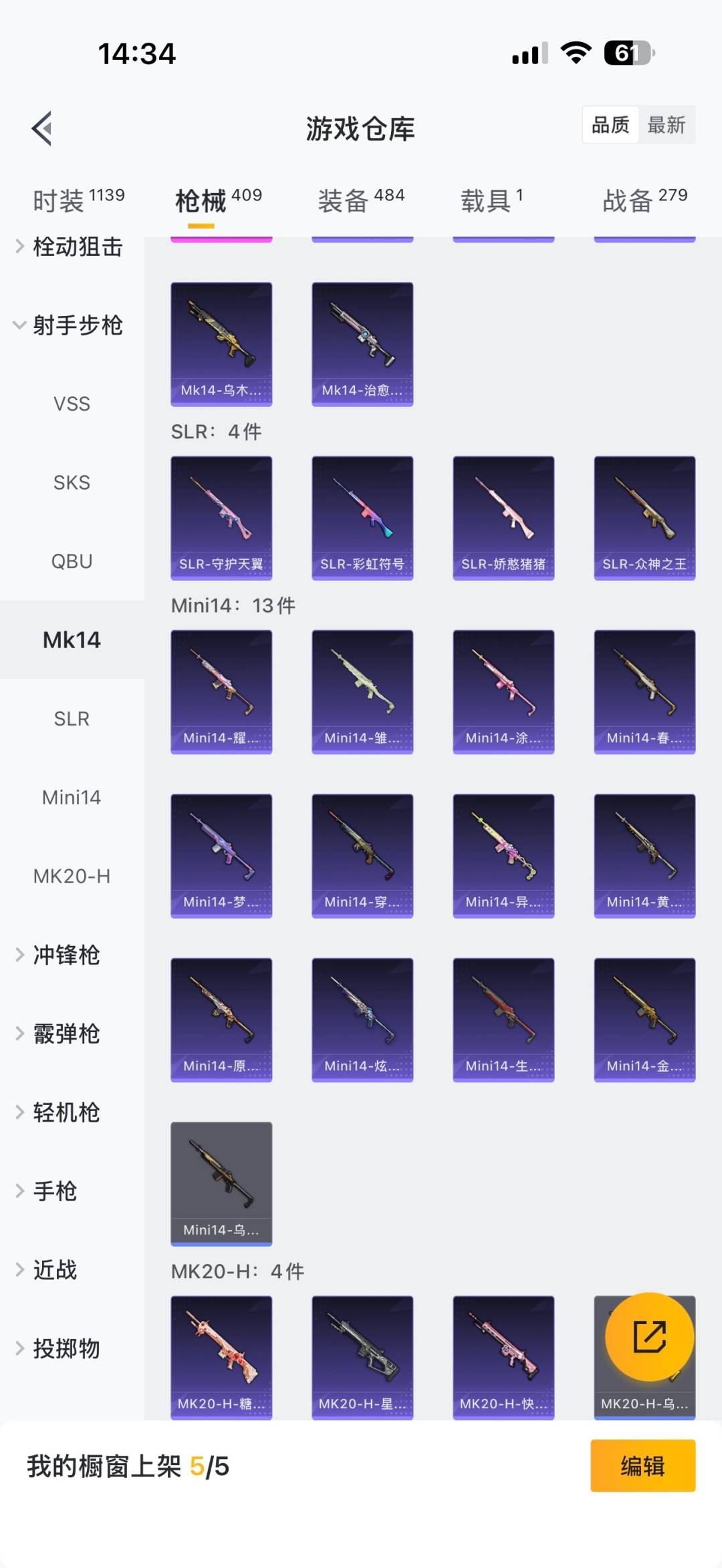Viewport: 722px width, 1568px height.
Task: Select Mini14 in the sidebar
Action: 72,797
